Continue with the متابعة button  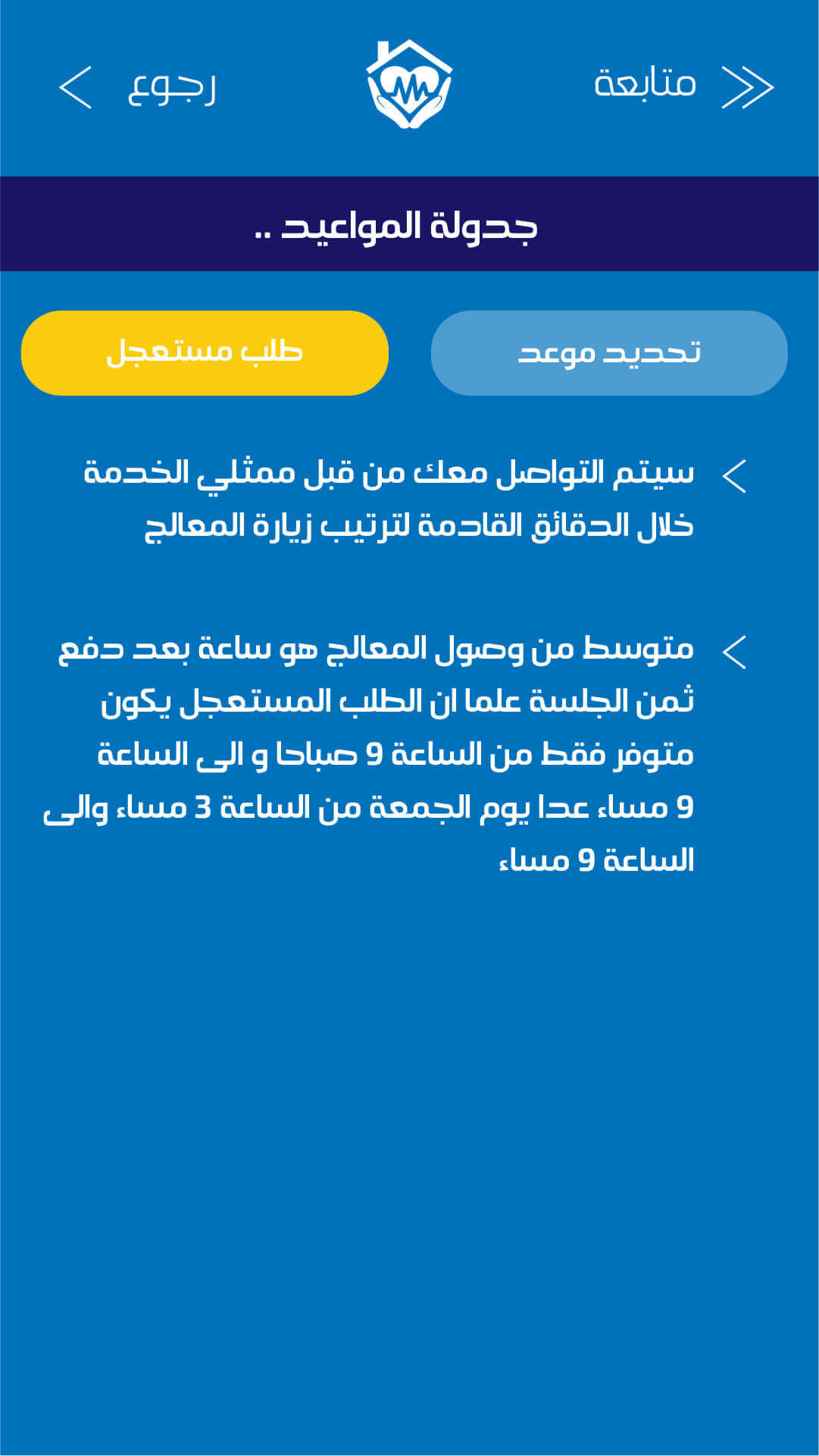(x=683, y=86)
